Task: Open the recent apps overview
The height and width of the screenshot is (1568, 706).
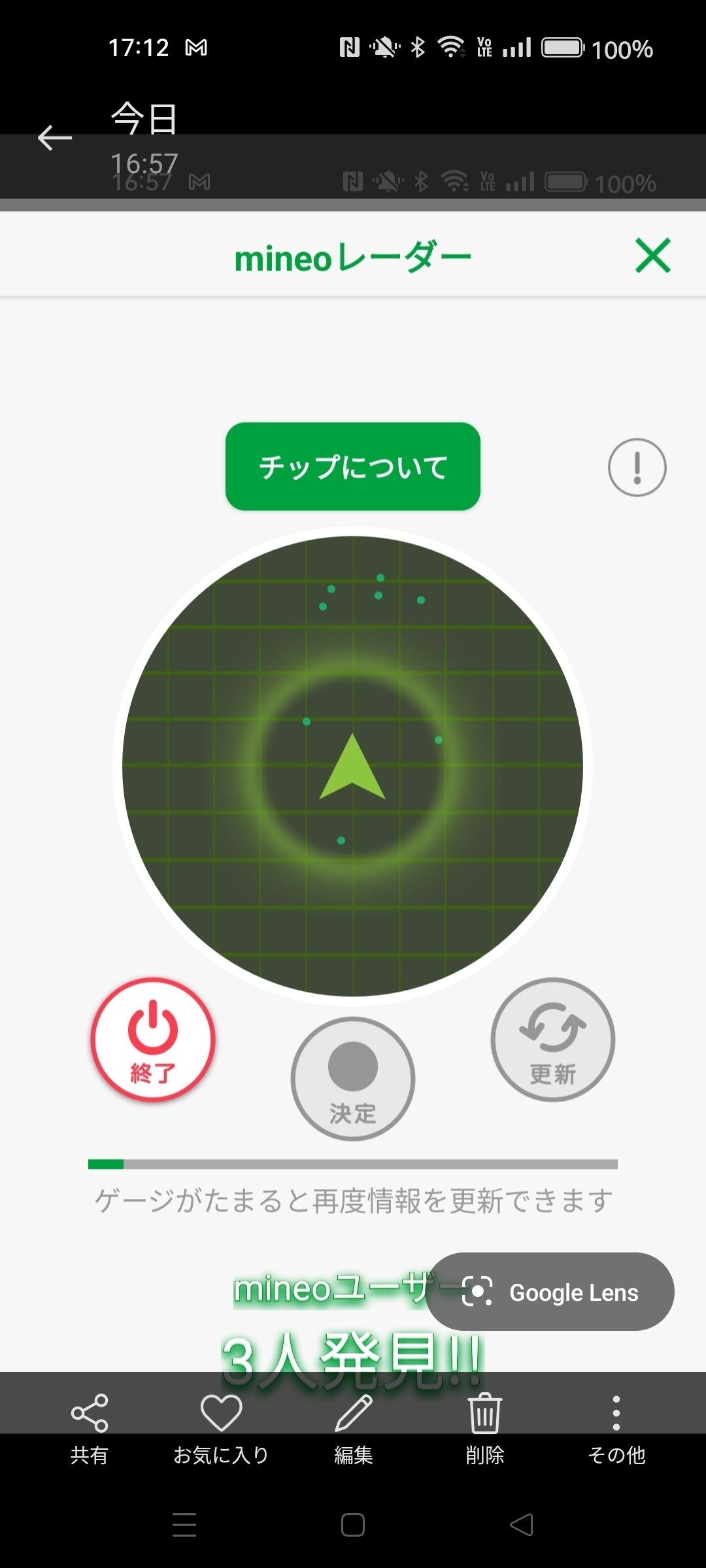Action: click(x=184, y=1525)
